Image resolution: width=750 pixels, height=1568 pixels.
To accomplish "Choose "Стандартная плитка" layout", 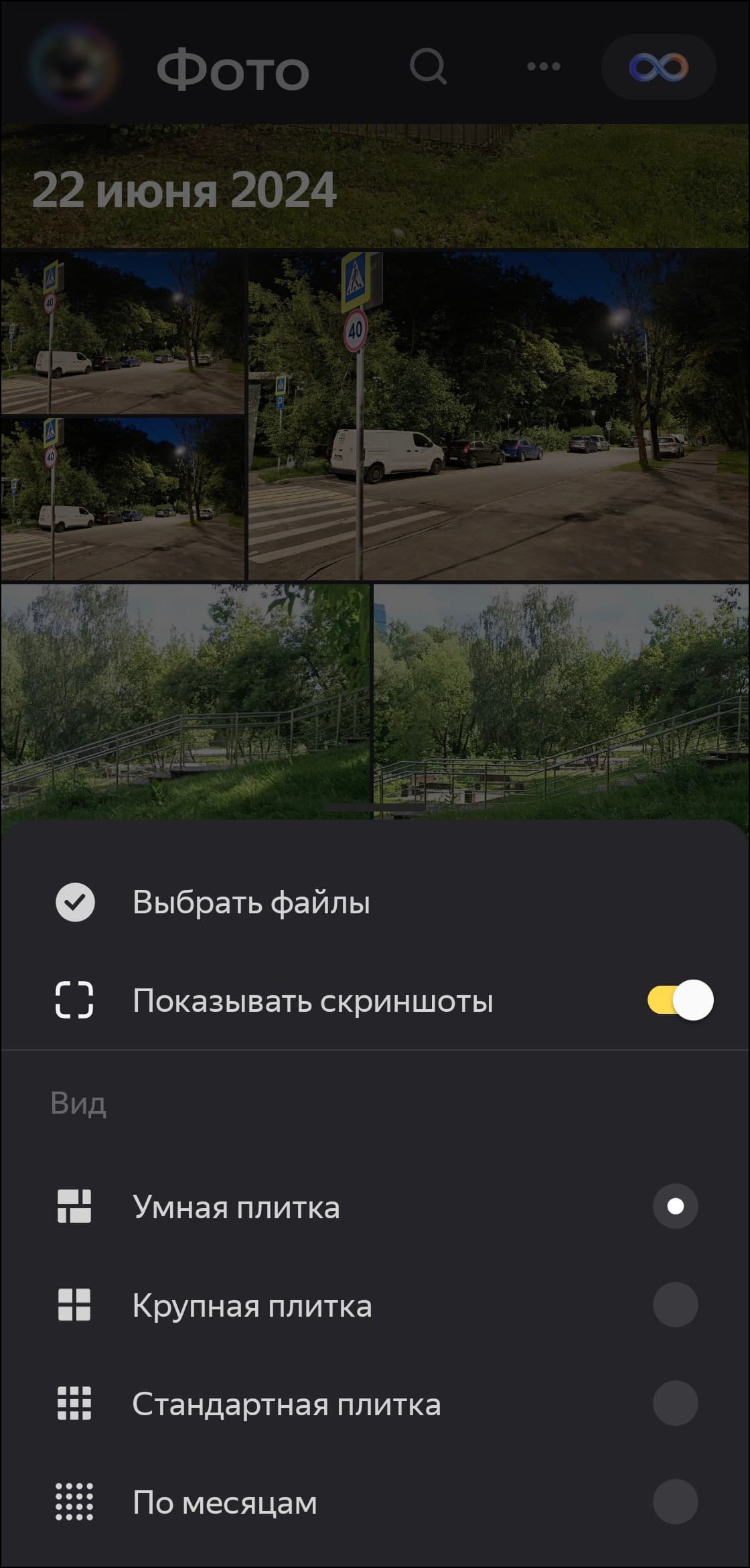I will [x=675, y=1404].
